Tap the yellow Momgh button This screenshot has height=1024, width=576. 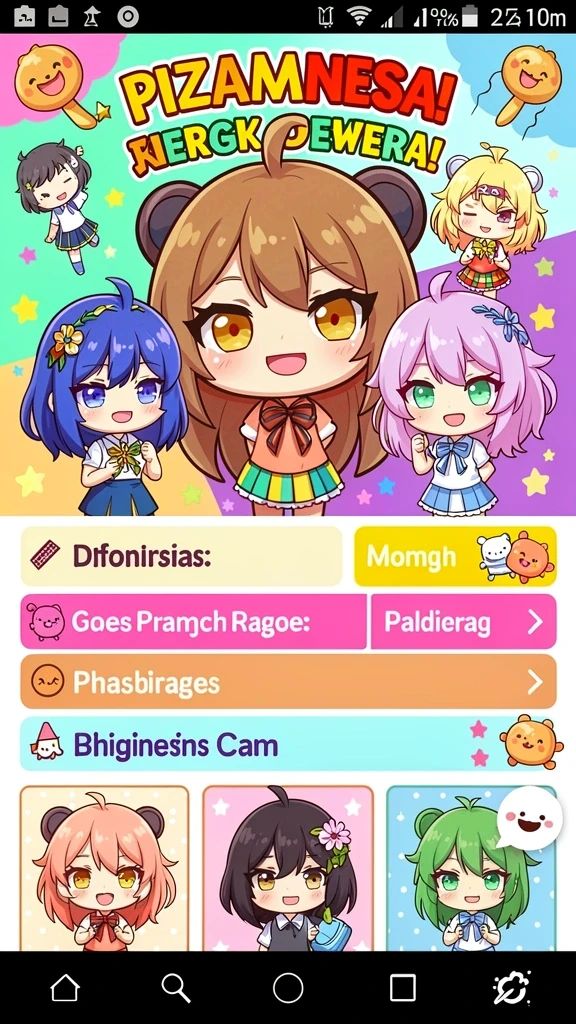(455, 556)
